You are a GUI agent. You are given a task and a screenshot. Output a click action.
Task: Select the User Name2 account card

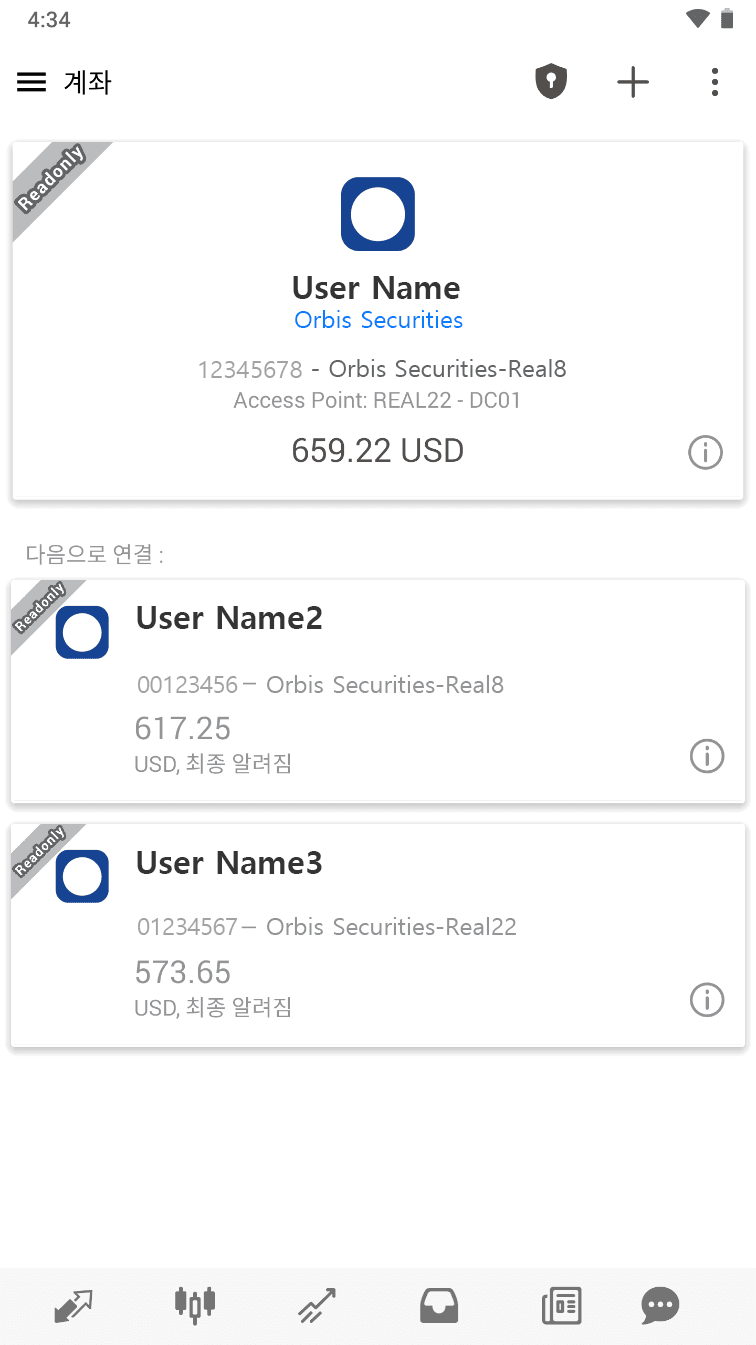378,691
